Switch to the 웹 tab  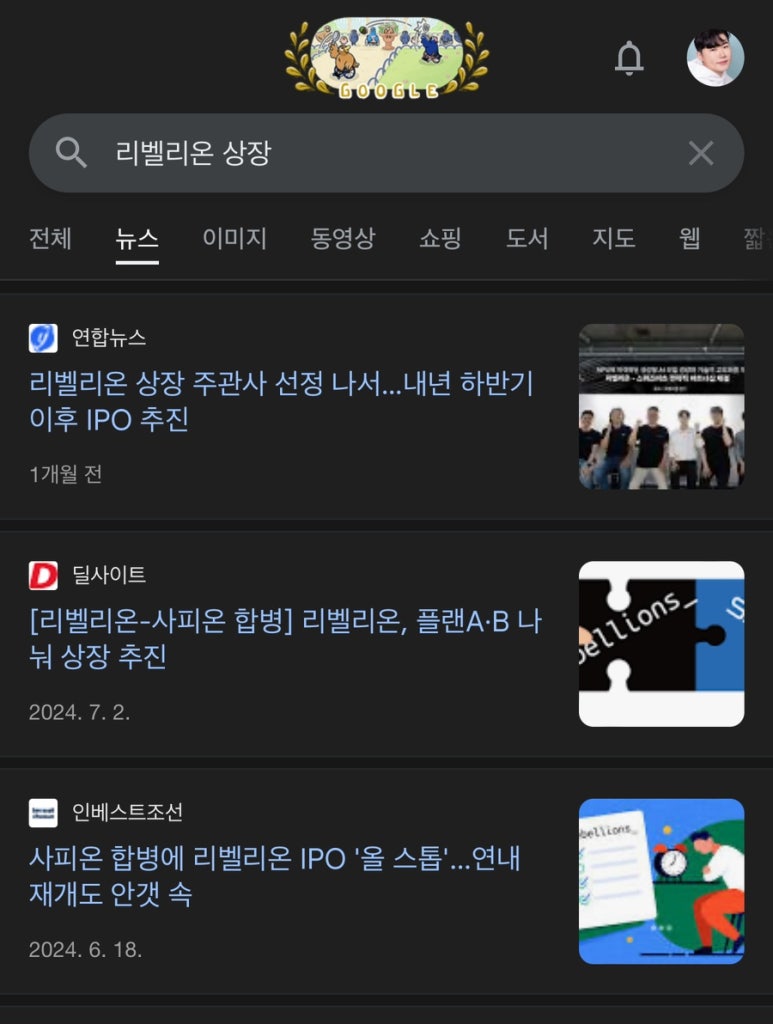(x=689, y=239)
